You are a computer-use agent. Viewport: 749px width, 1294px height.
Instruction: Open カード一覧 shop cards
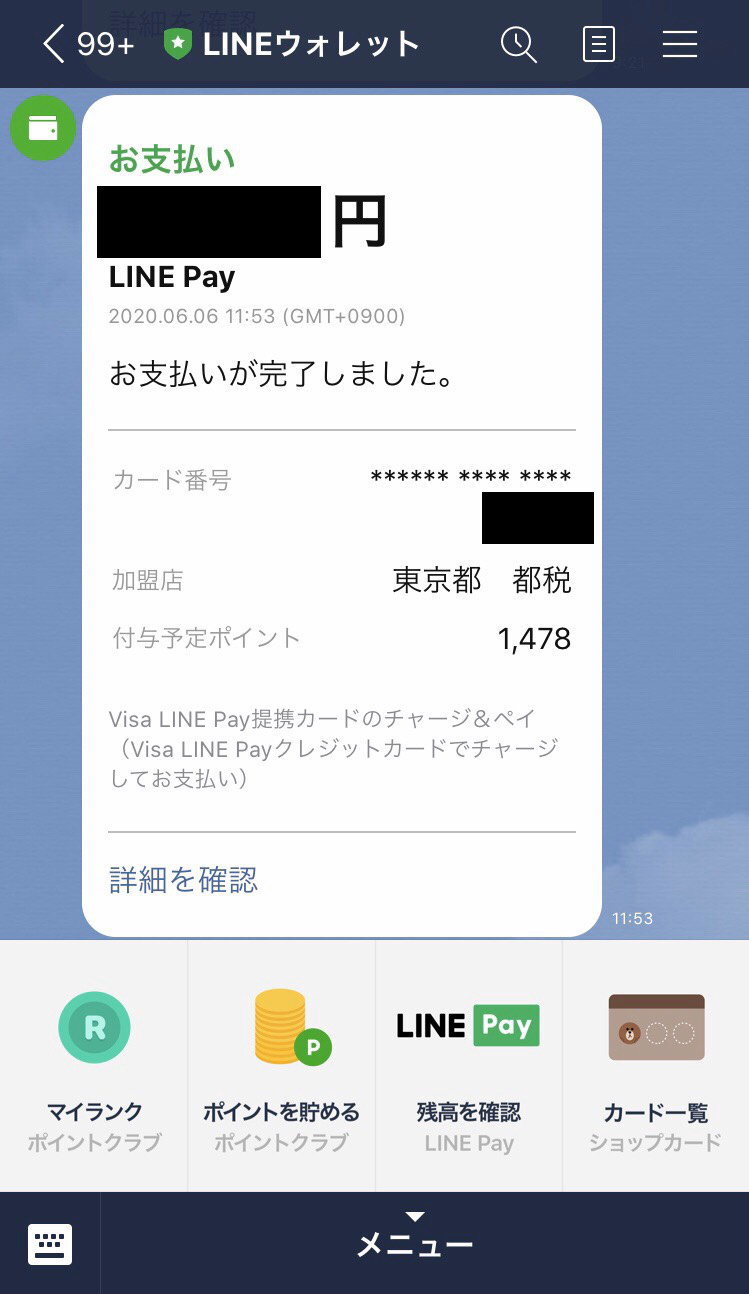tap(655, 1065)
